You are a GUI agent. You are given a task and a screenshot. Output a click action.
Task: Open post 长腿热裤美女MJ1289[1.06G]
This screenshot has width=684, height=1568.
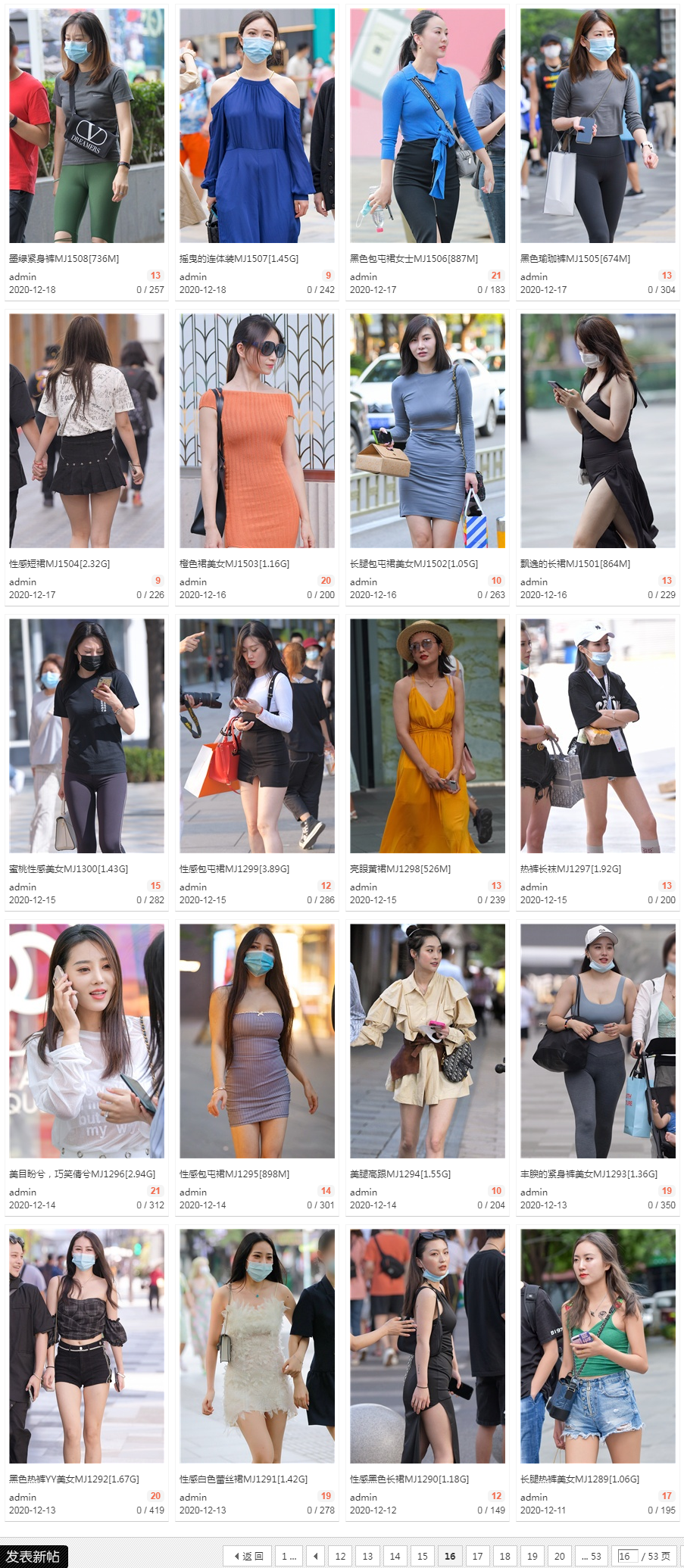pyautogui.click(x=579, y=1479)
